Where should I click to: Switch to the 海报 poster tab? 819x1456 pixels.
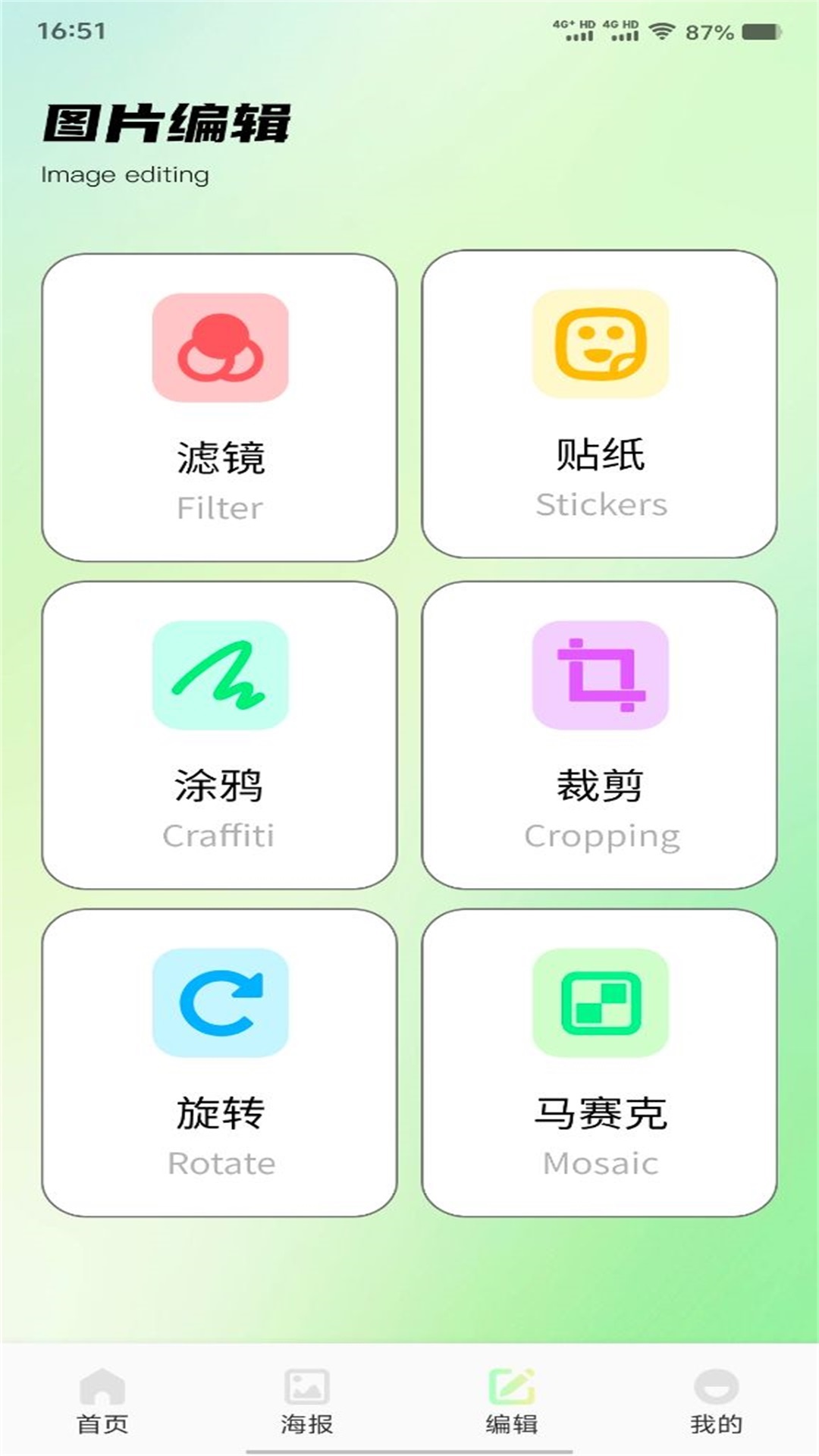click(307, 1401)
